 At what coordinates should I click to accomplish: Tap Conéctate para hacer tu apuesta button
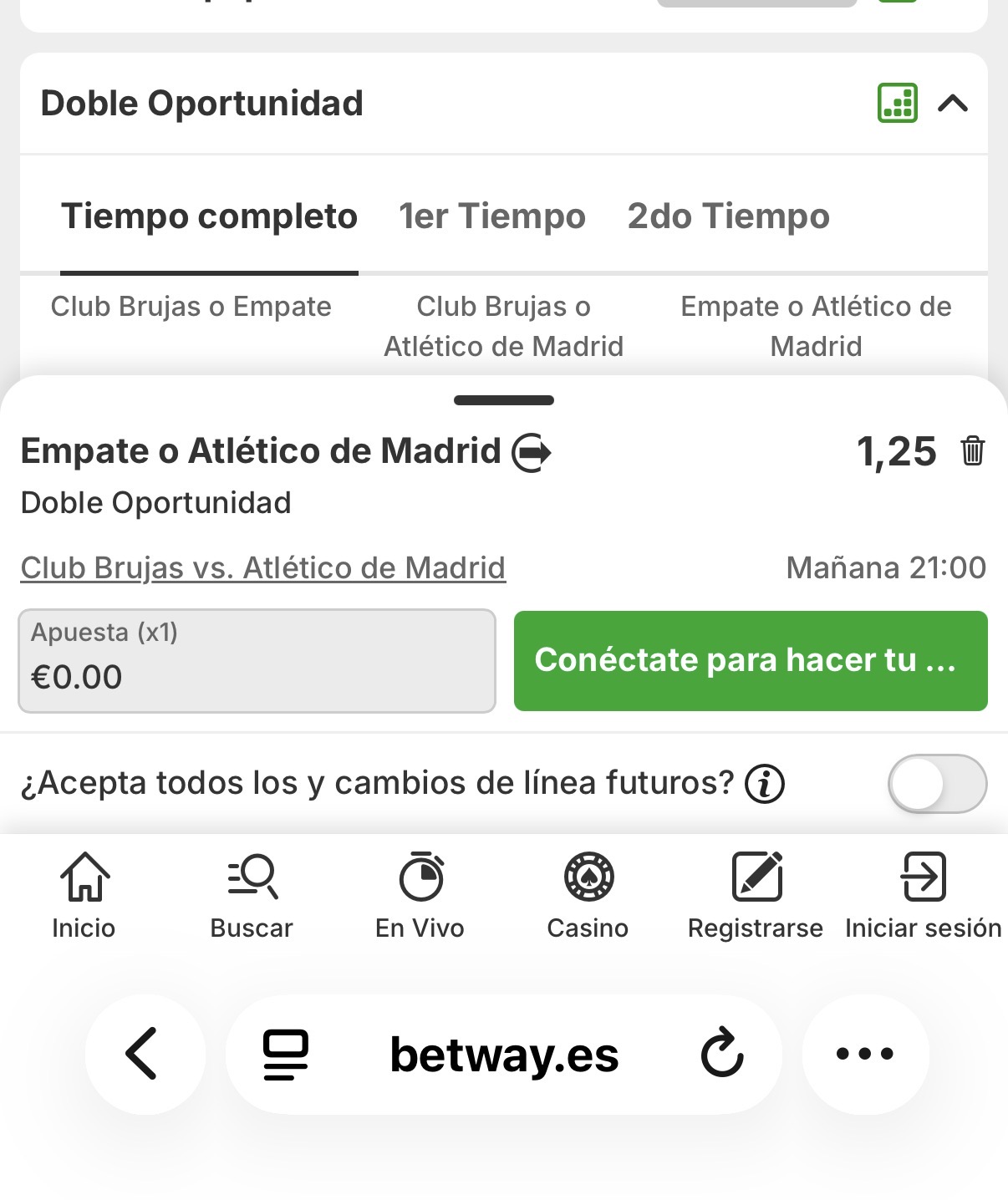750,661
